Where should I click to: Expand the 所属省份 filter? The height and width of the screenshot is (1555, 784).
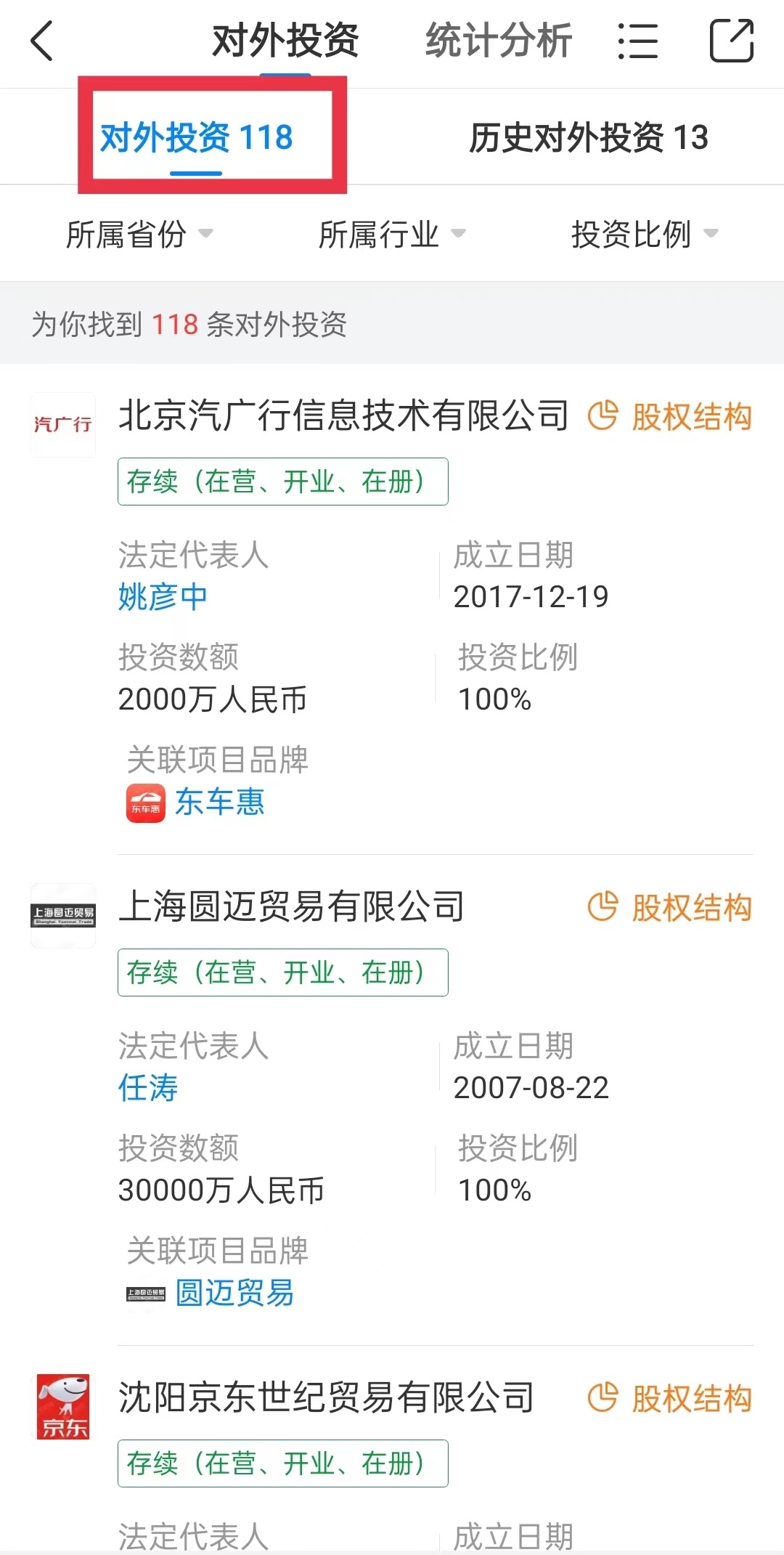(139, 234)
